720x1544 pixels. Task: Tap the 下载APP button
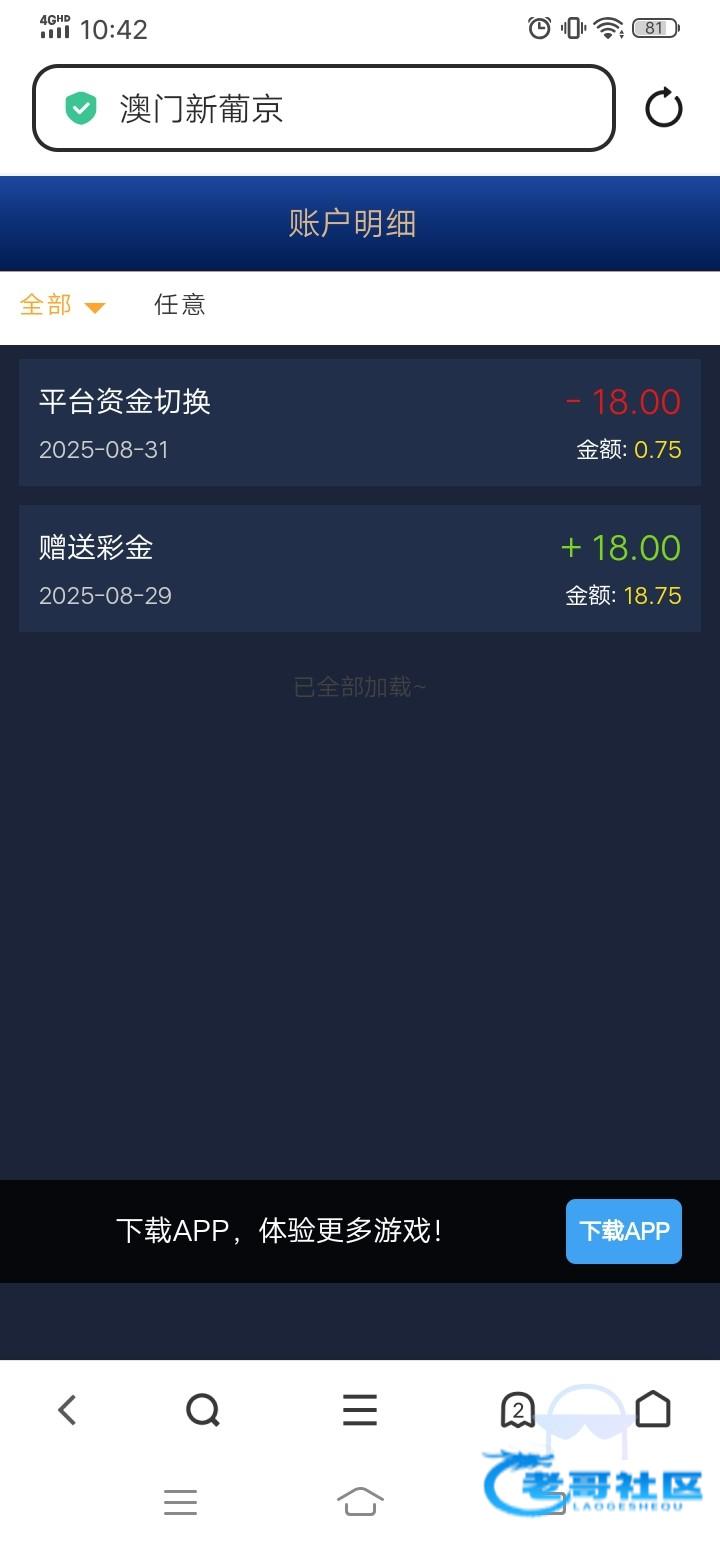click(x=623, y=1231)
